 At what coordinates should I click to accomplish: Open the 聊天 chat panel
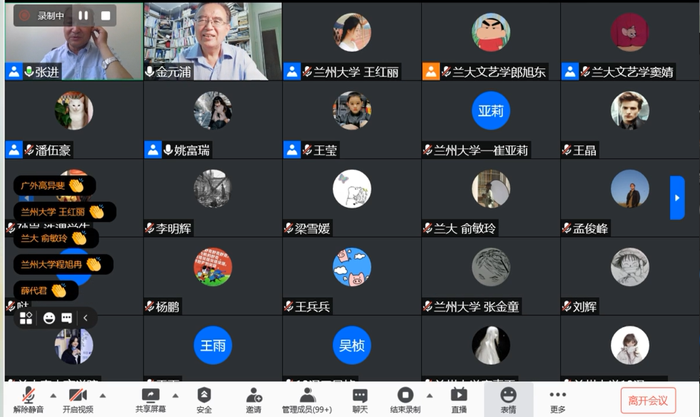pos(359,399)
